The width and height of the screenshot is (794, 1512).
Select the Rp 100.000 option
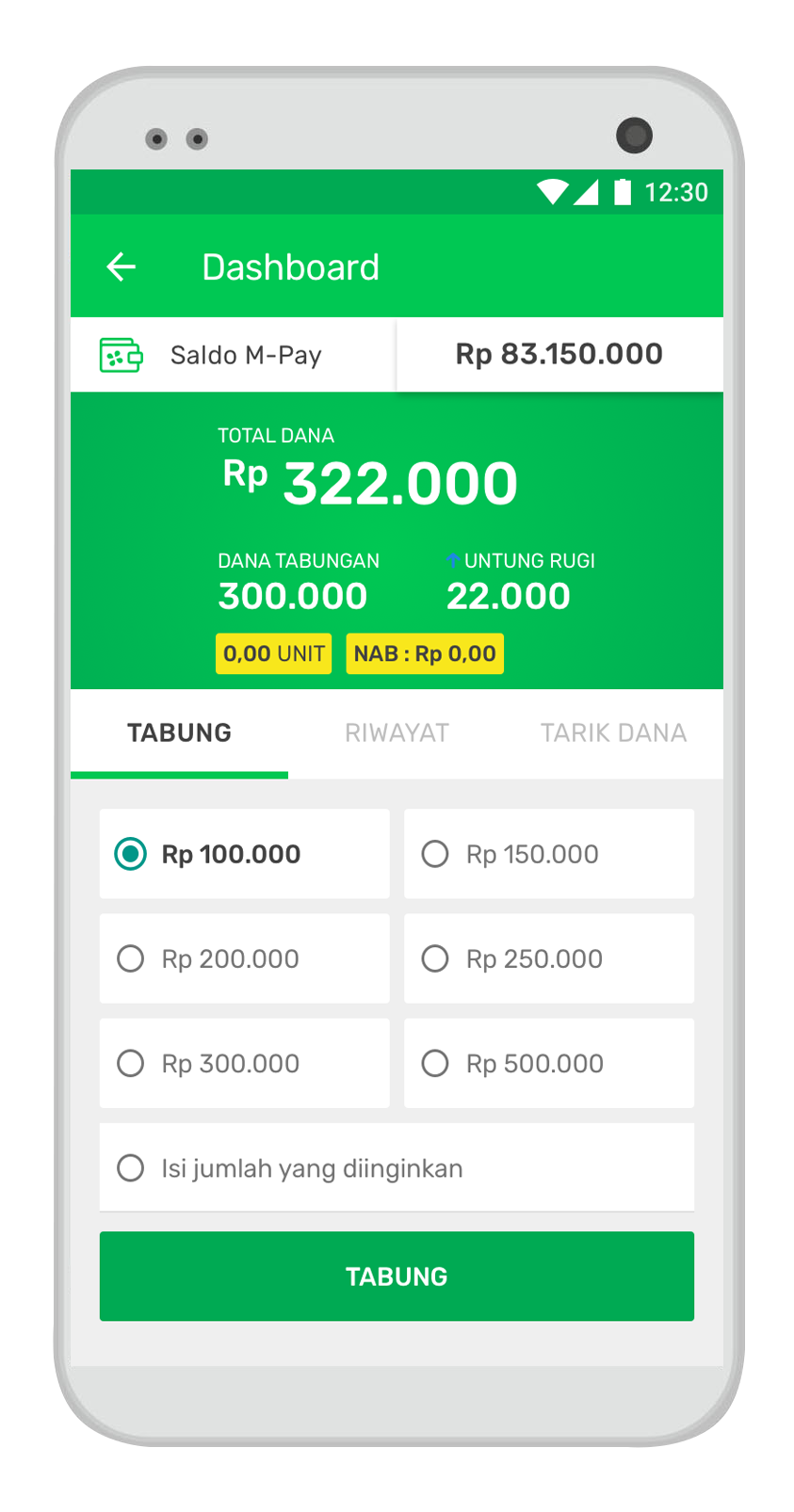coord(244,854)
